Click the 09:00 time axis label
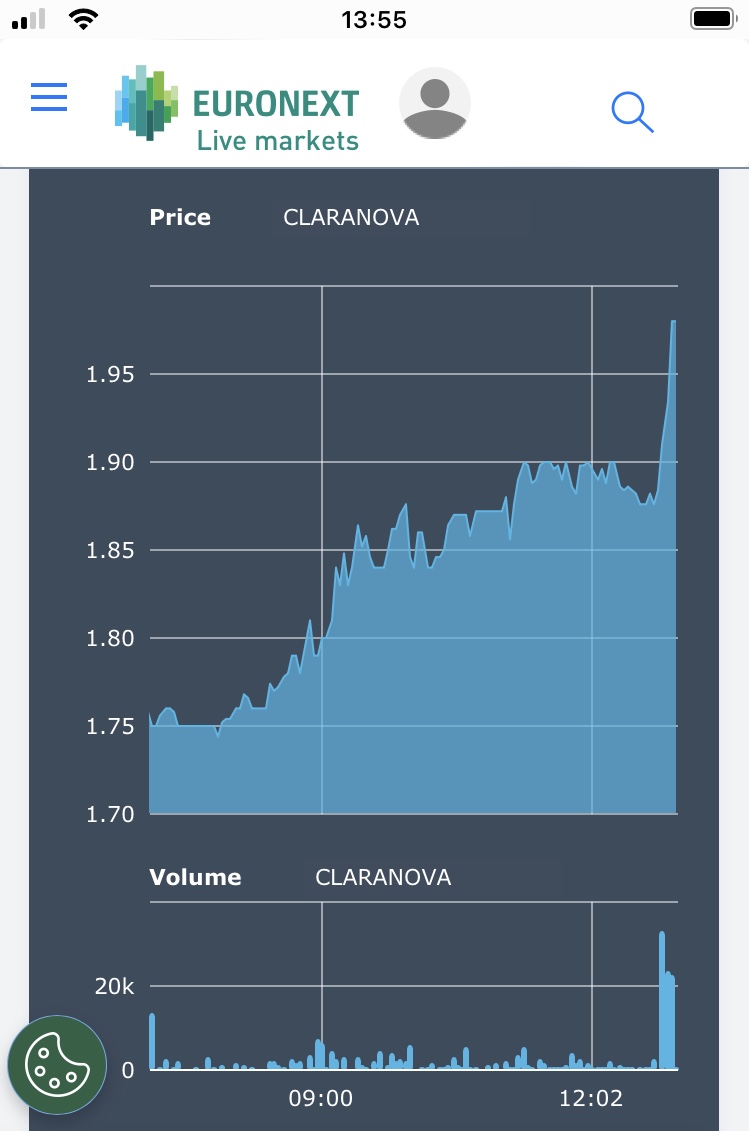 tap(321, 1097)
